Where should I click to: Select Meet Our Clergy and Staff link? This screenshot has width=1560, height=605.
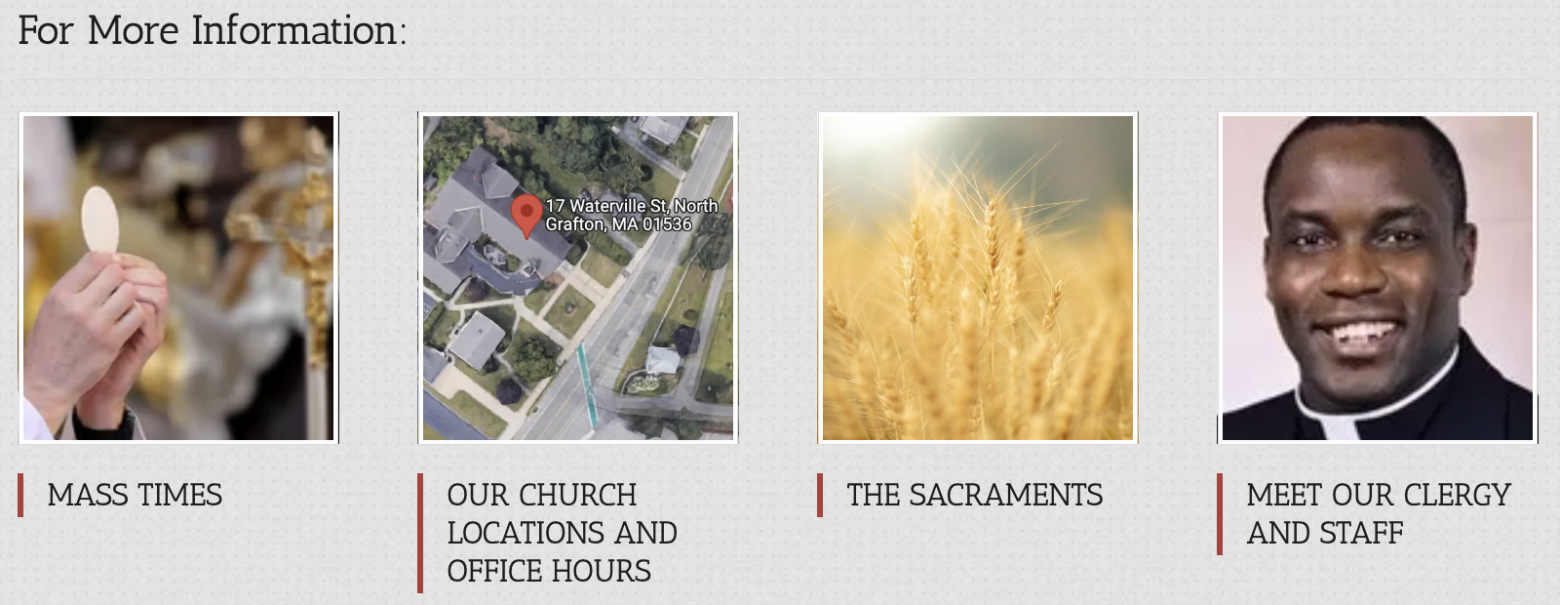pyautogui.click(x=1378, y=514)
